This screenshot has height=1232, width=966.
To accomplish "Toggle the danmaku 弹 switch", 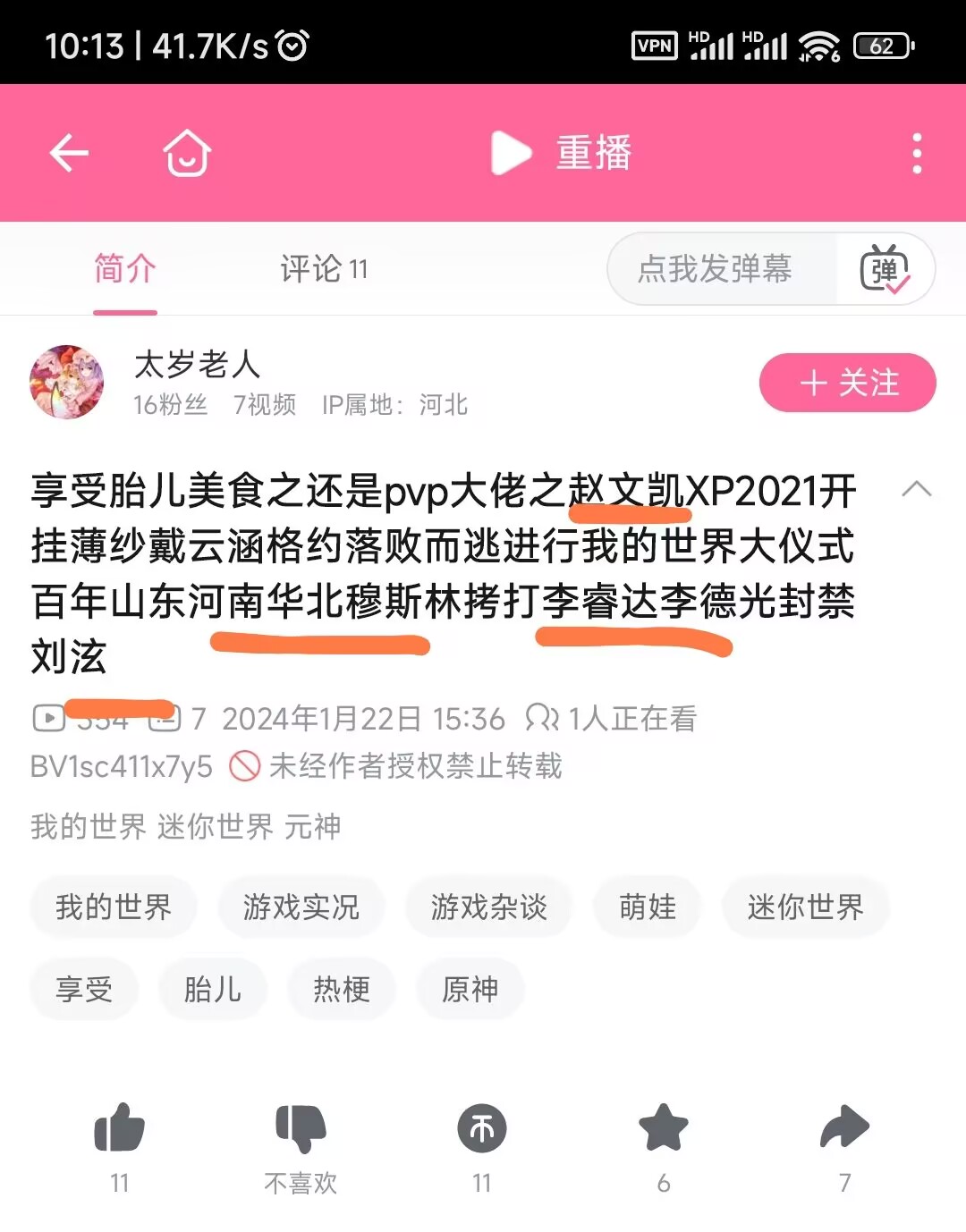I will coord(884,268).
